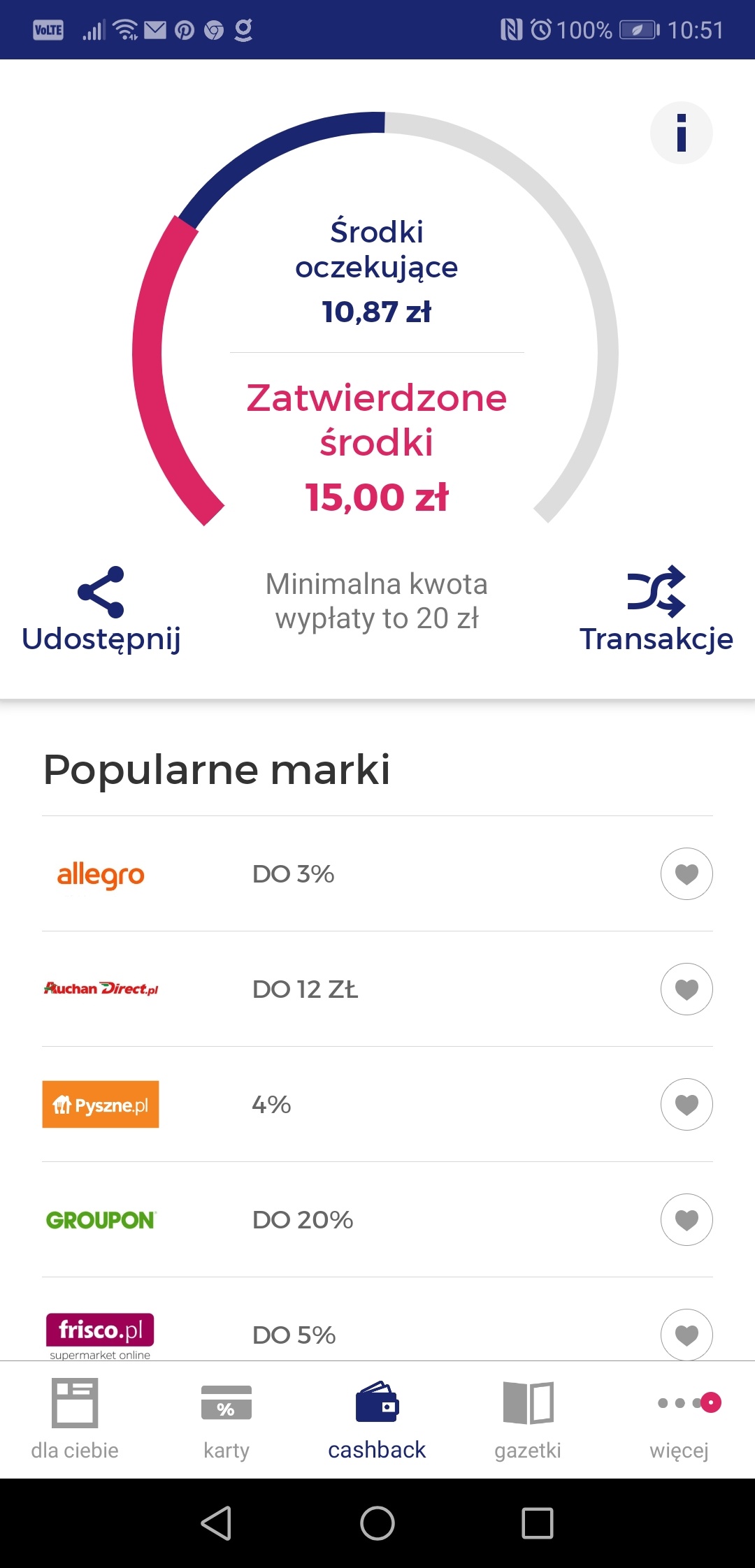Switch to the cashback tab
The width and height of the screenshot is (755, 1568).
376,1425
